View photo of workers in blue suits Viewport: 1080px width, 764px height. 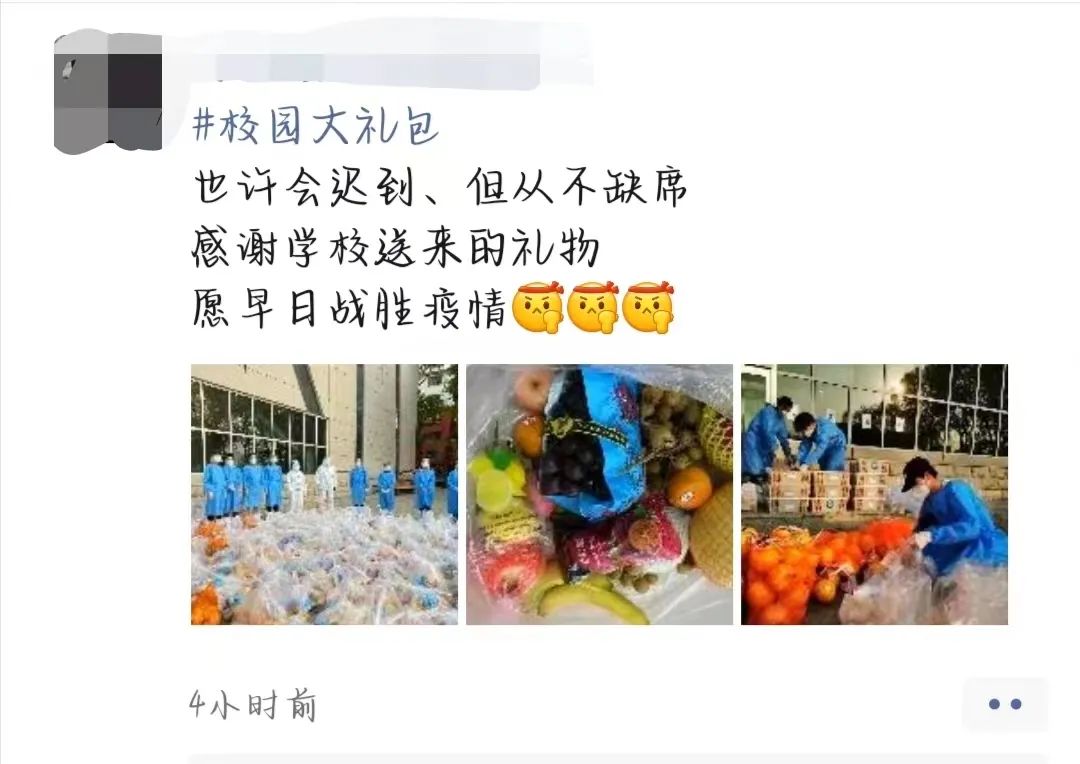tap(324, 494)
